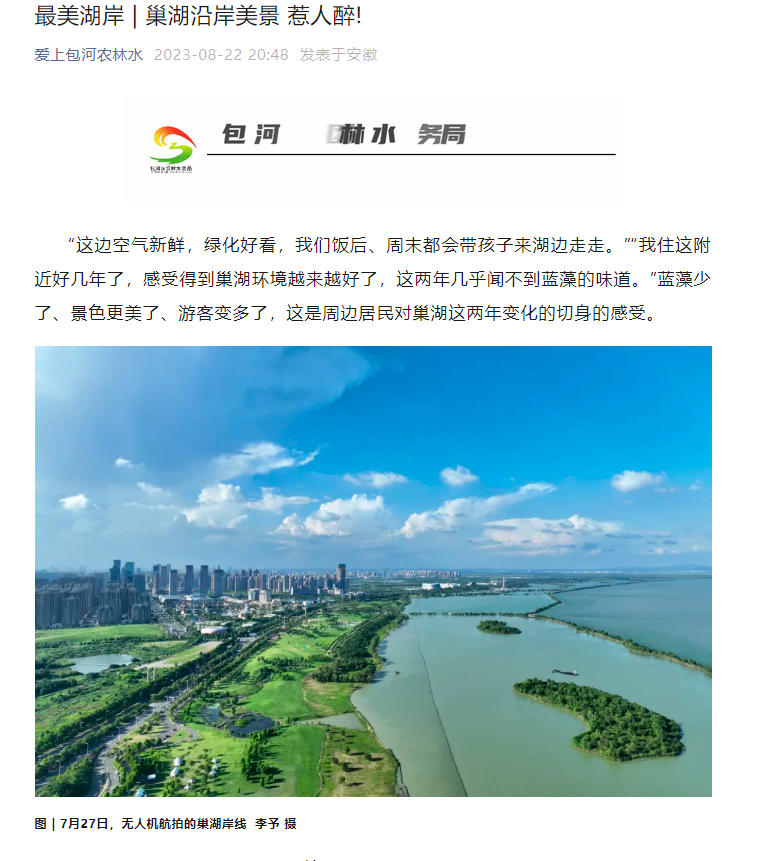Open the 爱上包河农林水 account page
Viewport: 776px width, 861px height.
pyautogui.click(x=88, y=55)
